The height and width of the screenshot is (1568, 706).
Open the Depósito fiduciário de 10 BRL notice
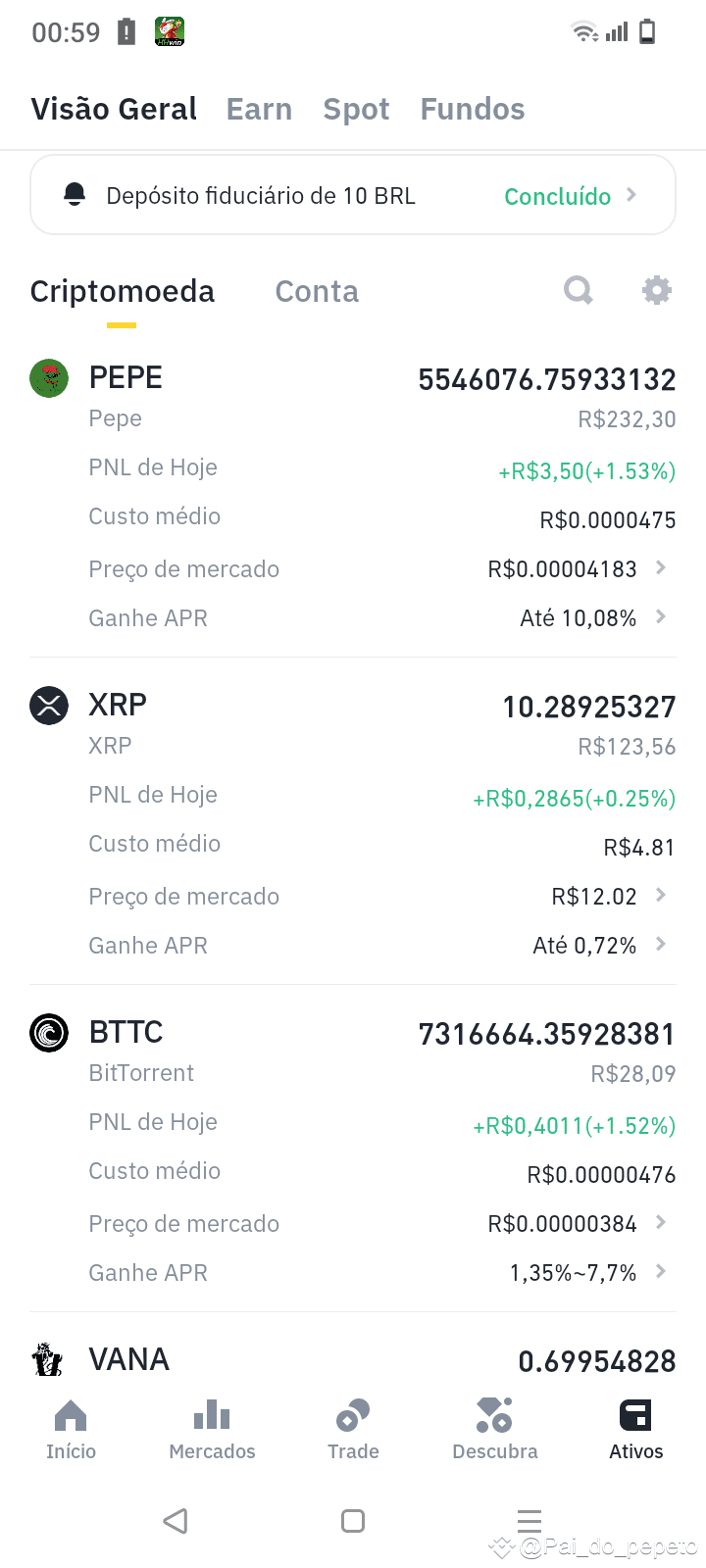353,195
